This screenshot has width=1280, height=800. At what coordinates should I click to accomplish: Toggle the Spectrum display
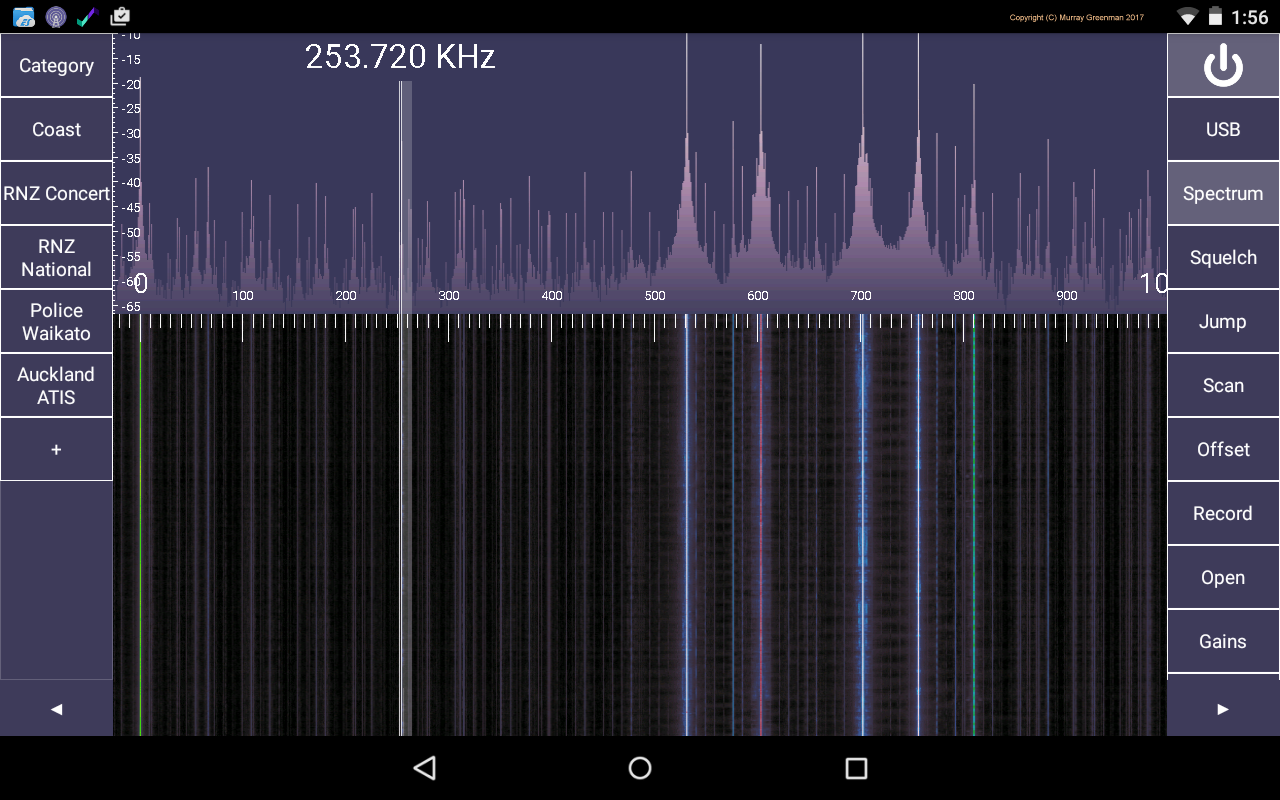click(x=1223, y=194)
